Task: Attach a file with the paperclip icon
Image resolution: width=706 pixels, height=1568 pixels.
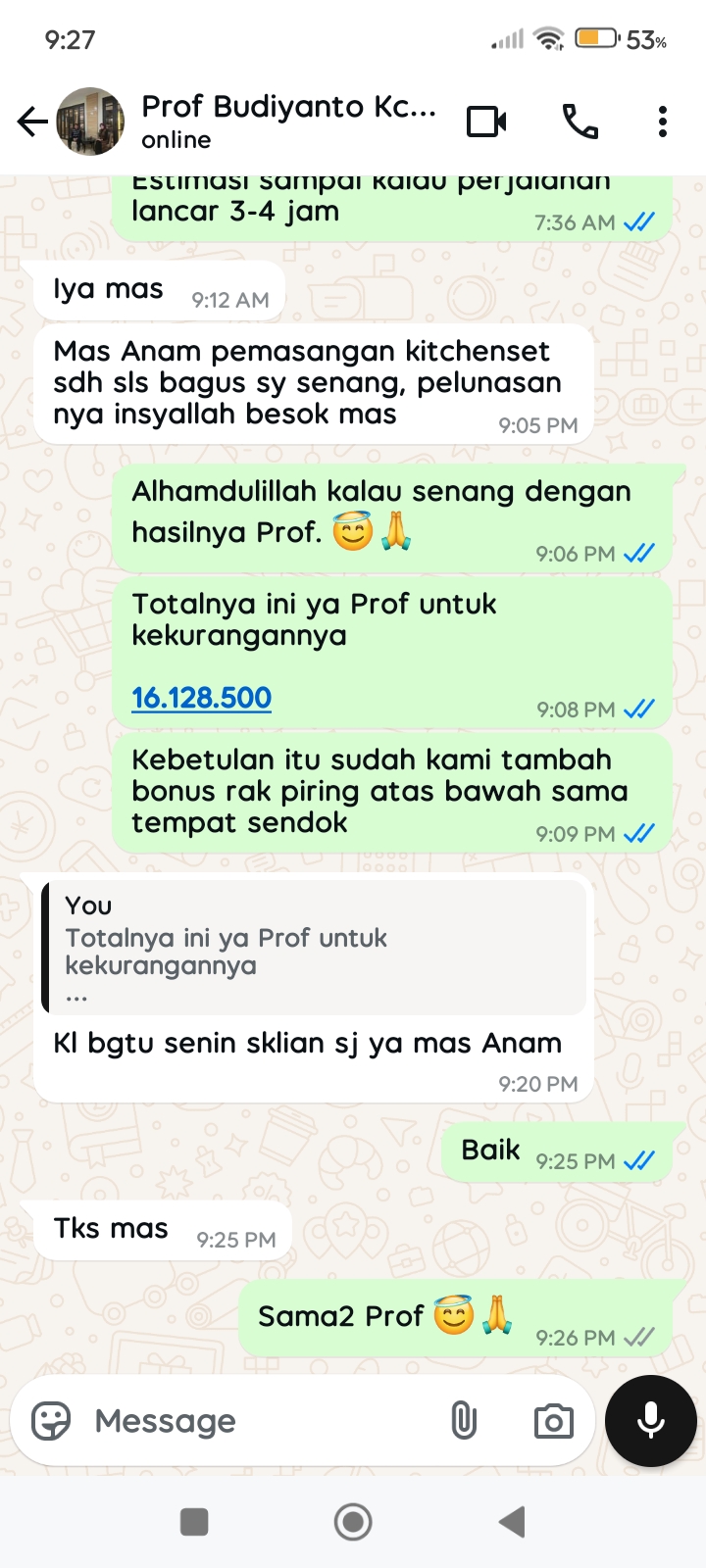Action: [464, 1421]
